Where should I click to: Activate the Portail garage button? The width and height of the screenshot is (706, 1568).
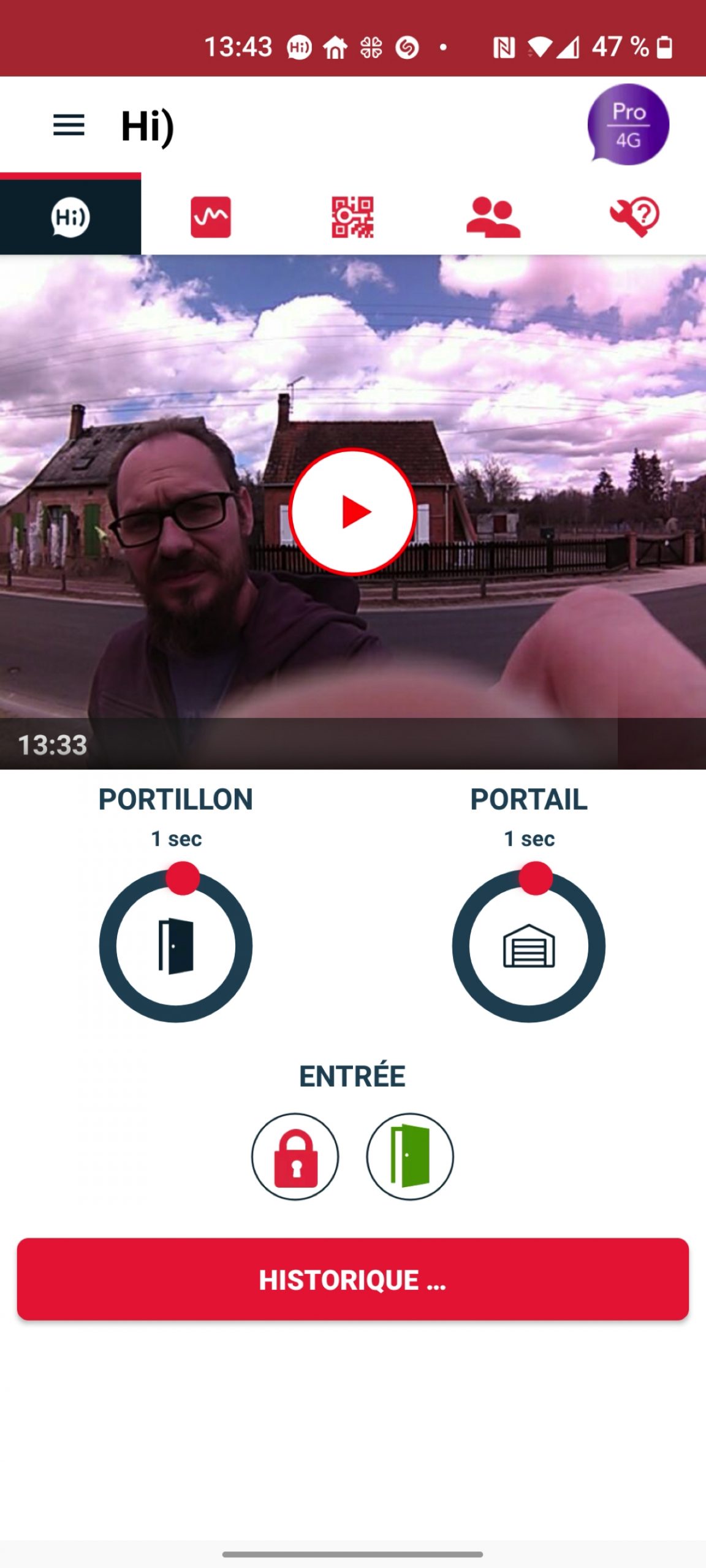[529, 946]
